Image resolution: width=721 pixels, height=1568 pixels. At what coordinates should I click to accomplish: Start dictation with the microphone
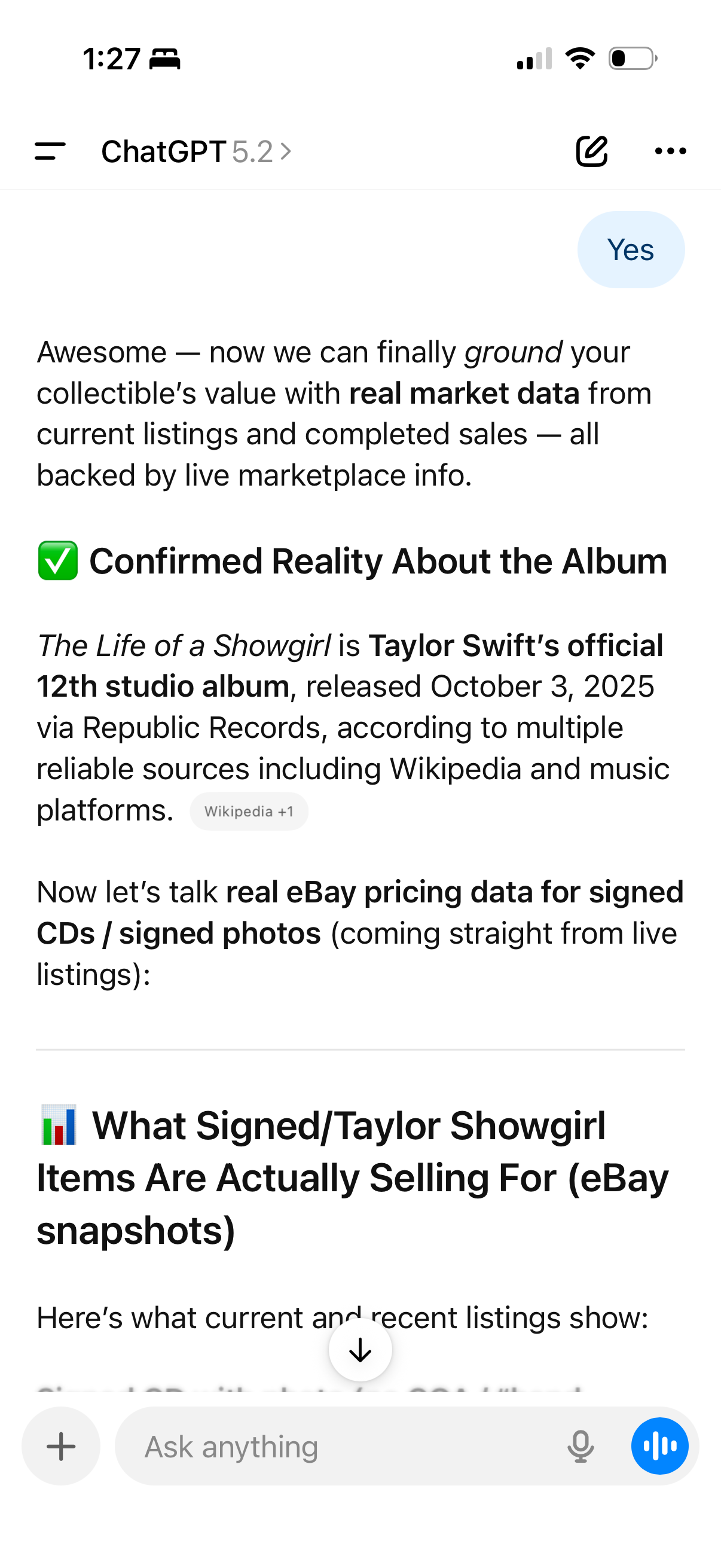(581, 1446)
